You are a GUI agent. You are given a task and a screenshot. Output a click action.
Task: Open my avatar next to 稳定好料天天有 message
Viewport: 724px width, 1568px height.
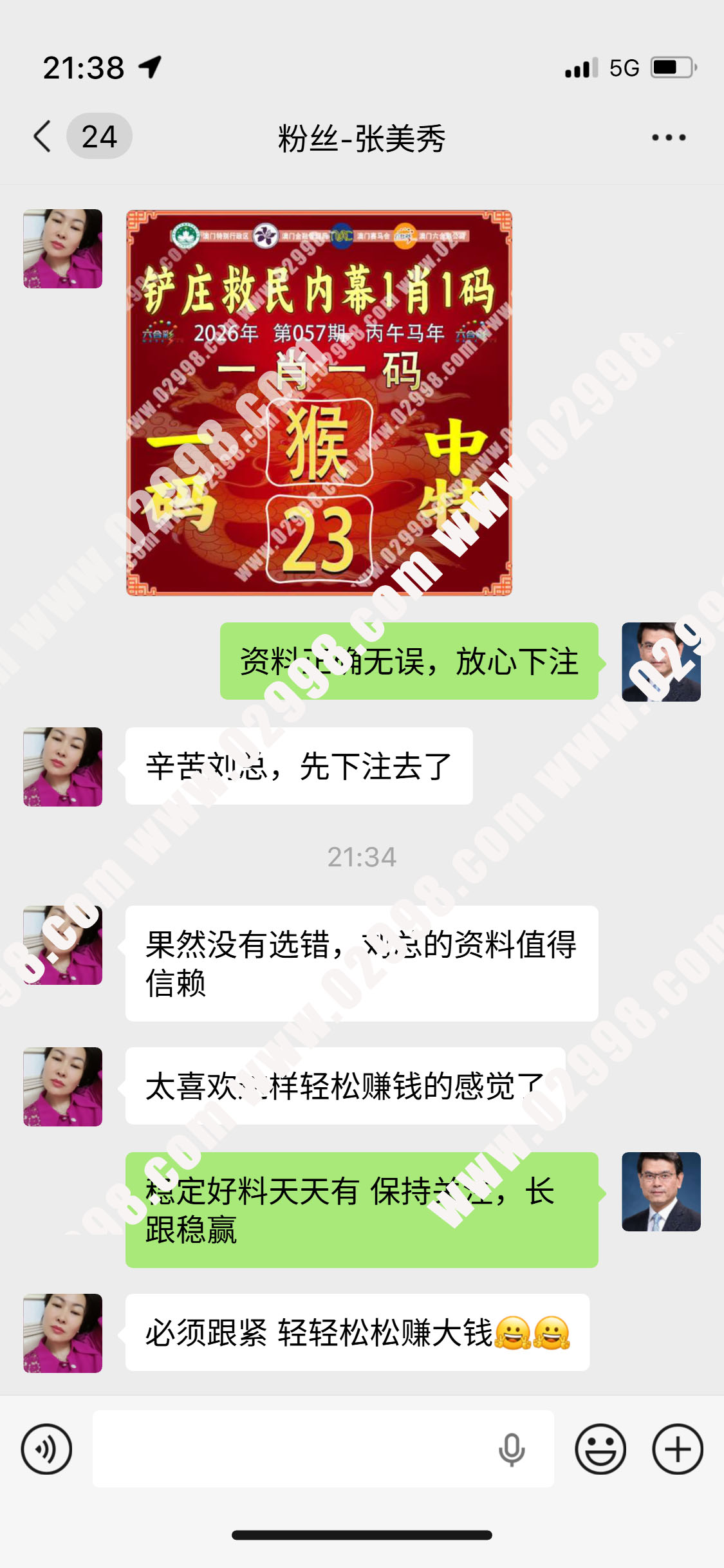tap(661, 1191)
